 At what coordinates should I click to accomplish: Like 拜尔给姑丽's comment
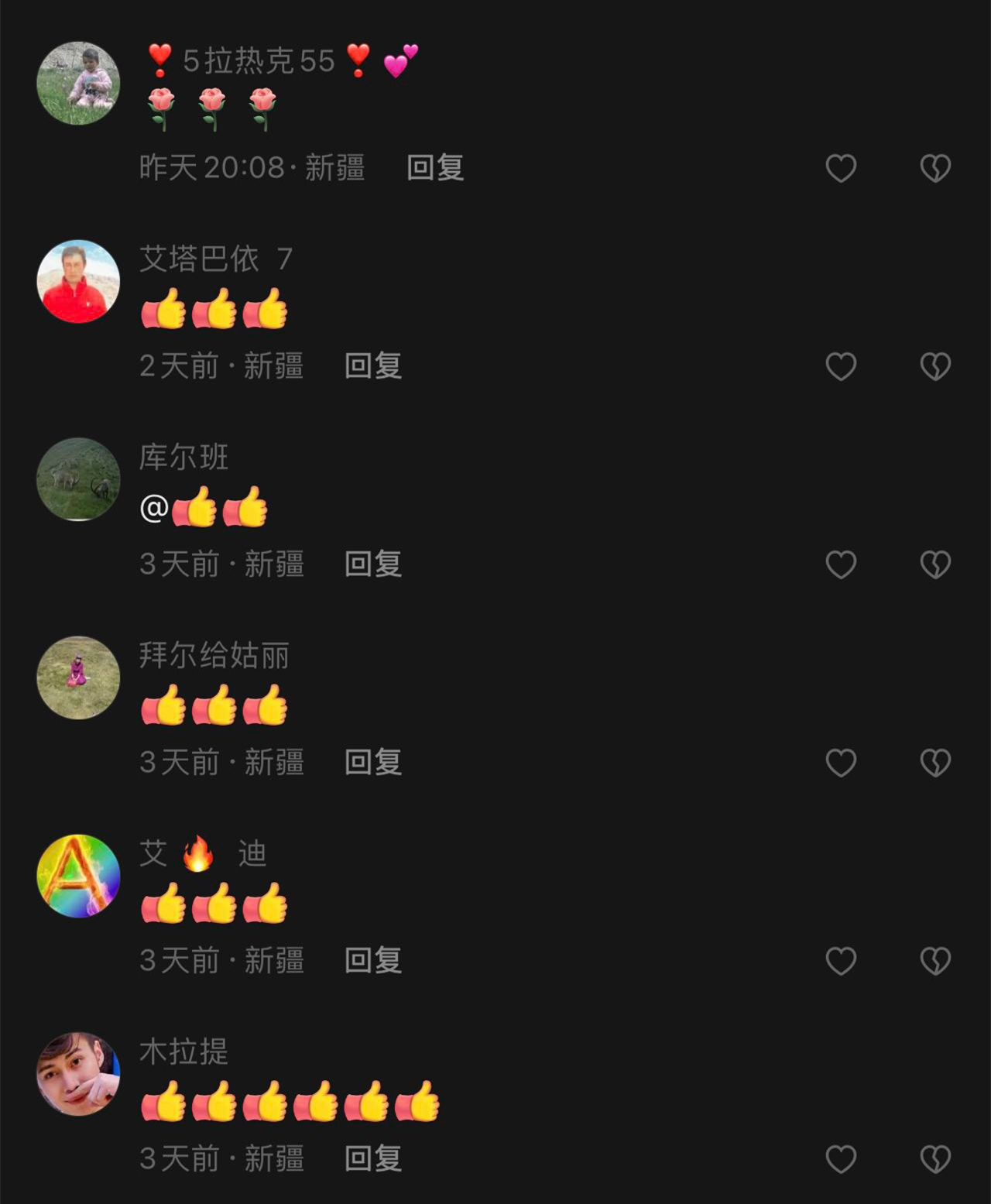[x=841, y=763]
